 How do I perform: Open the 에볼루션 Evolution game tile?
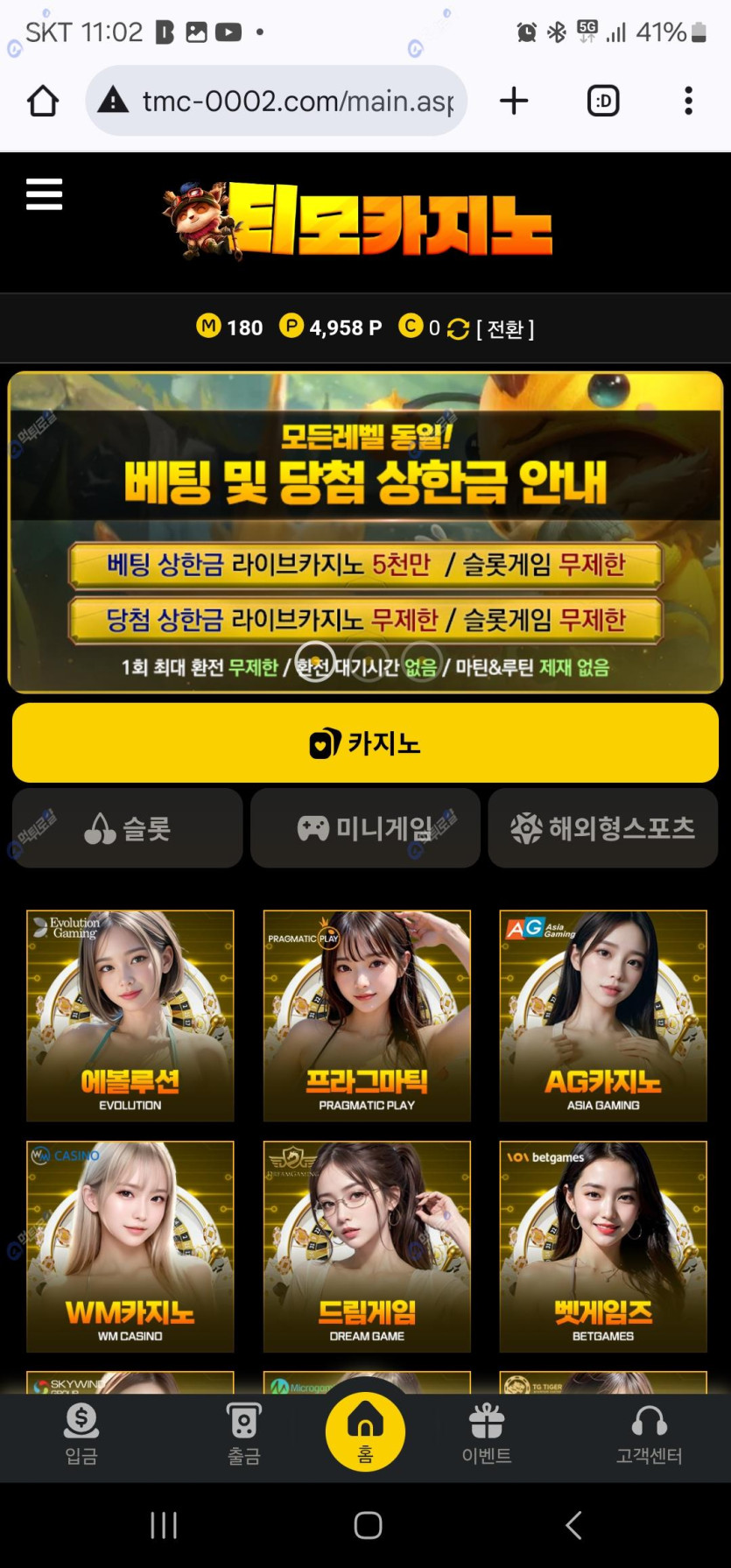click(130, 1016)
